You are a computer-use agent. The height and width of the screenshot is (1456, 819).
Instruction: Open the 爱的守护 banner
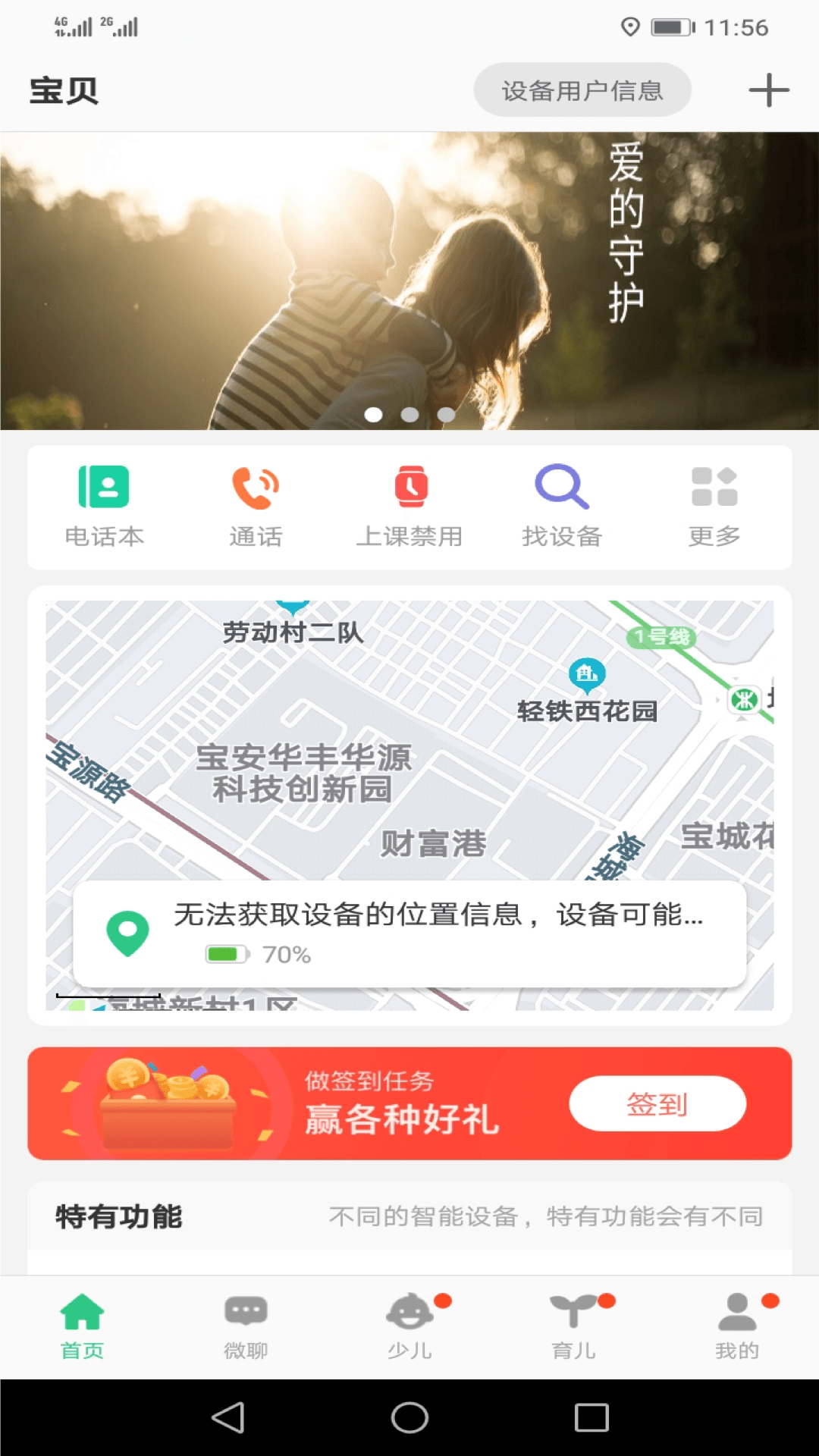tap(409, 281)
